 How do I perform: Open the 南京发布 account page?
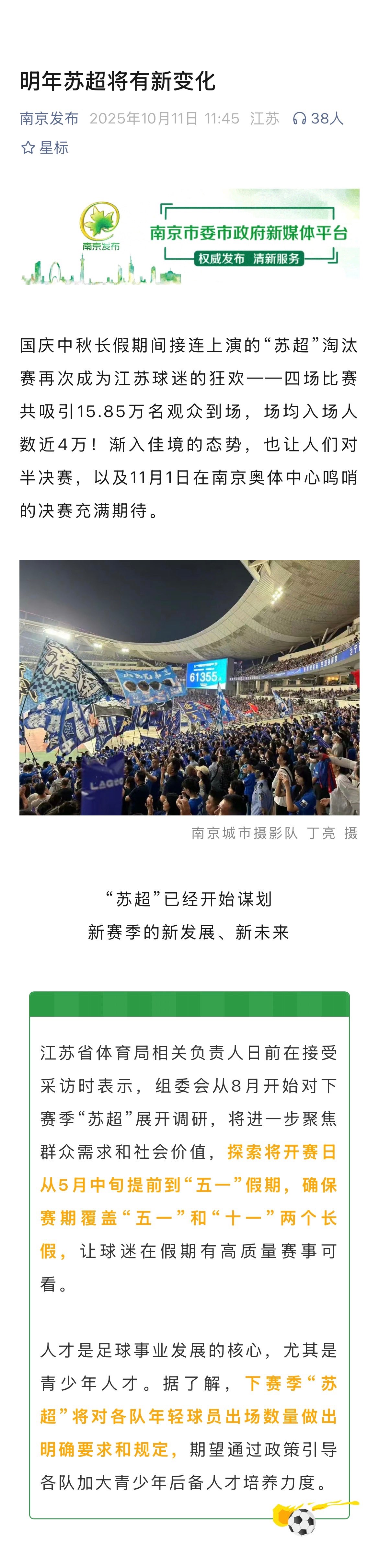point(49,118)
